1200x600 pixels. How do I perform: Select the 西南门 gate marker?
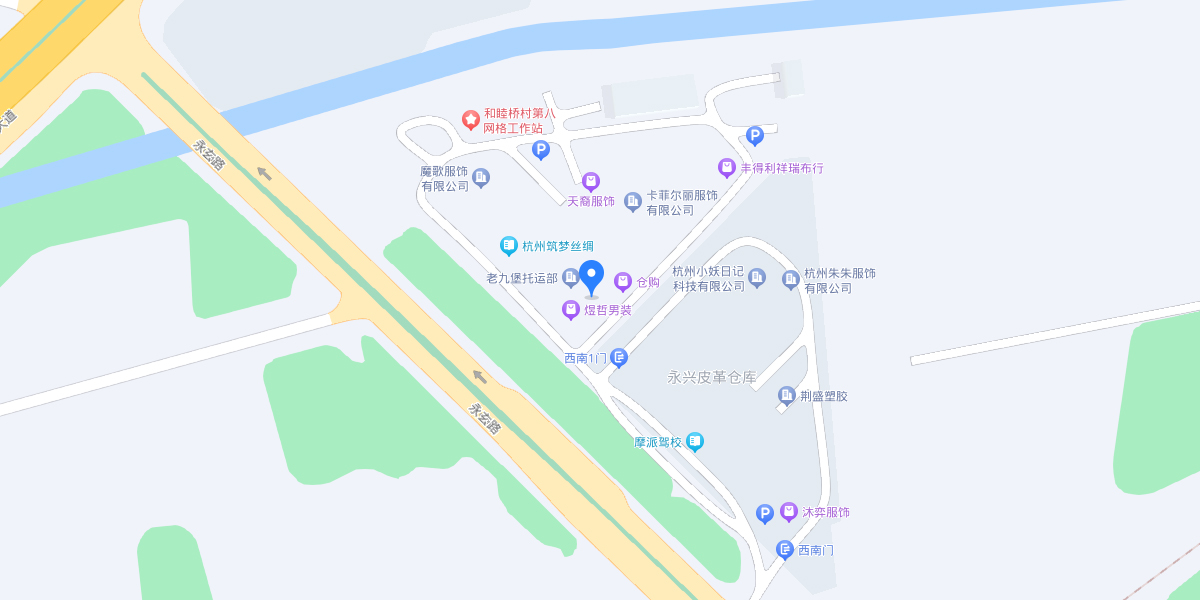pos(785,550)
